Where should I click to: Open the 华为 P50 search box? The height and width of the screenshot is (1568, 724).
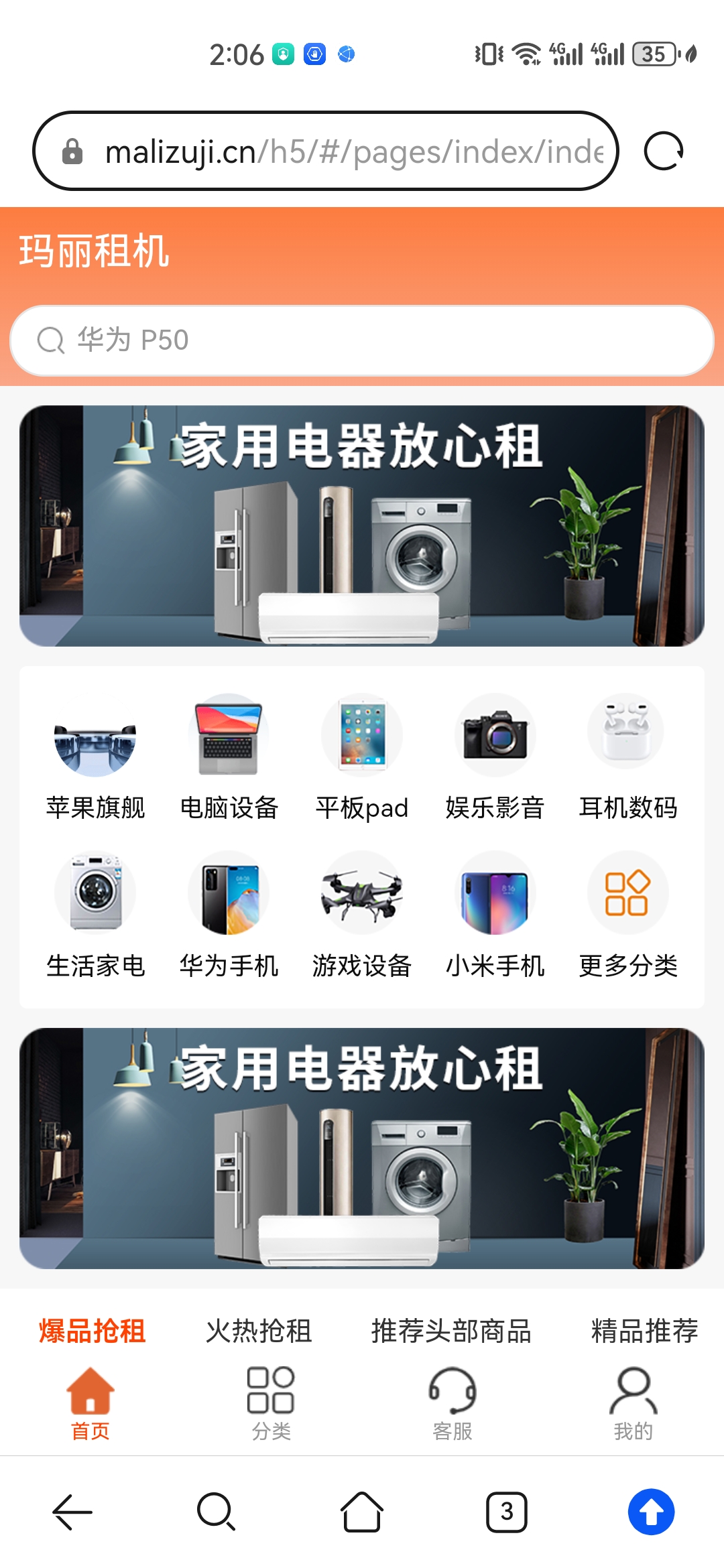click(x=362, y=340)
